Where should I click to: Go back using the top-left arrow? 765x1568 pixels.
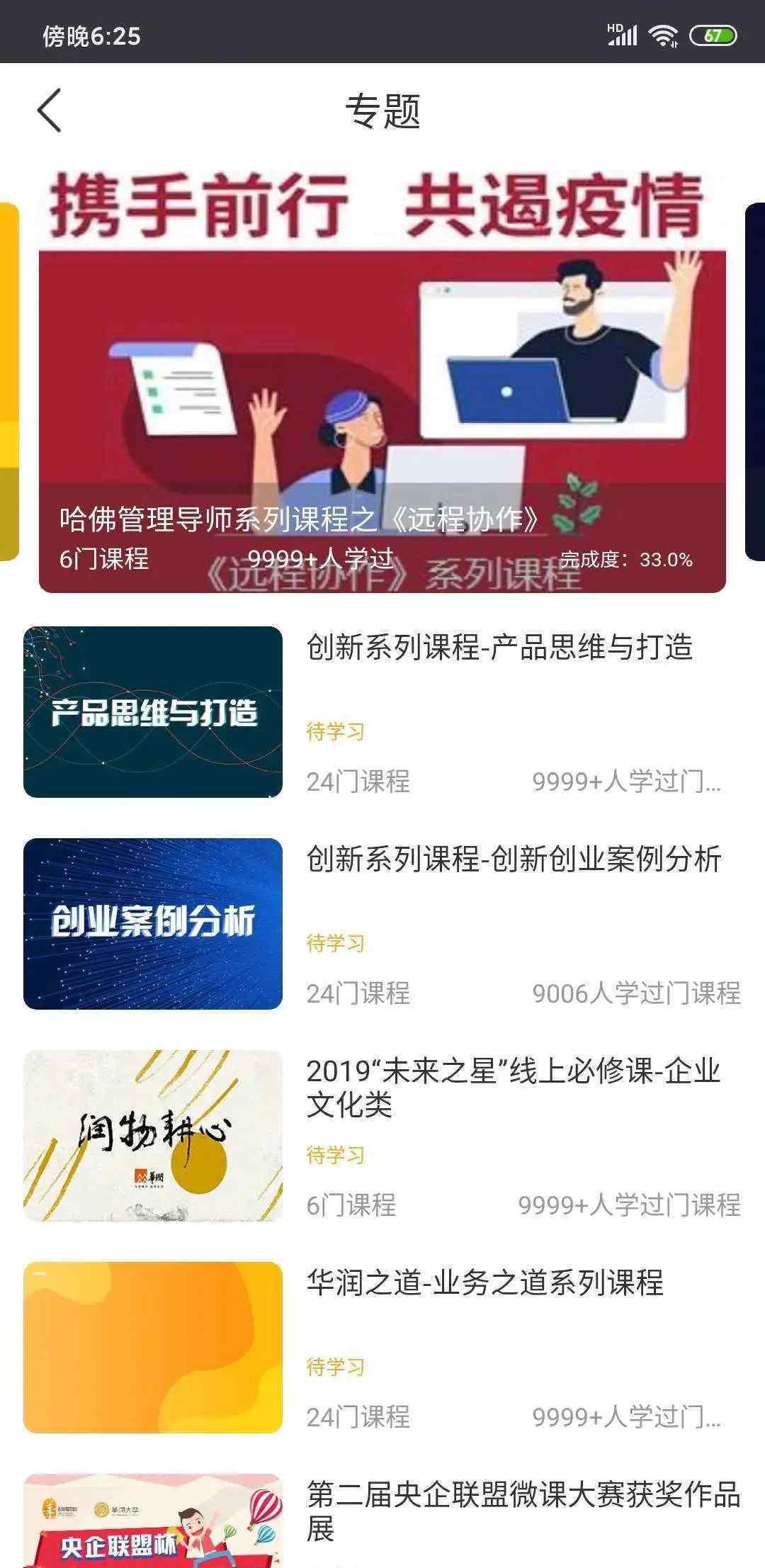50,111
